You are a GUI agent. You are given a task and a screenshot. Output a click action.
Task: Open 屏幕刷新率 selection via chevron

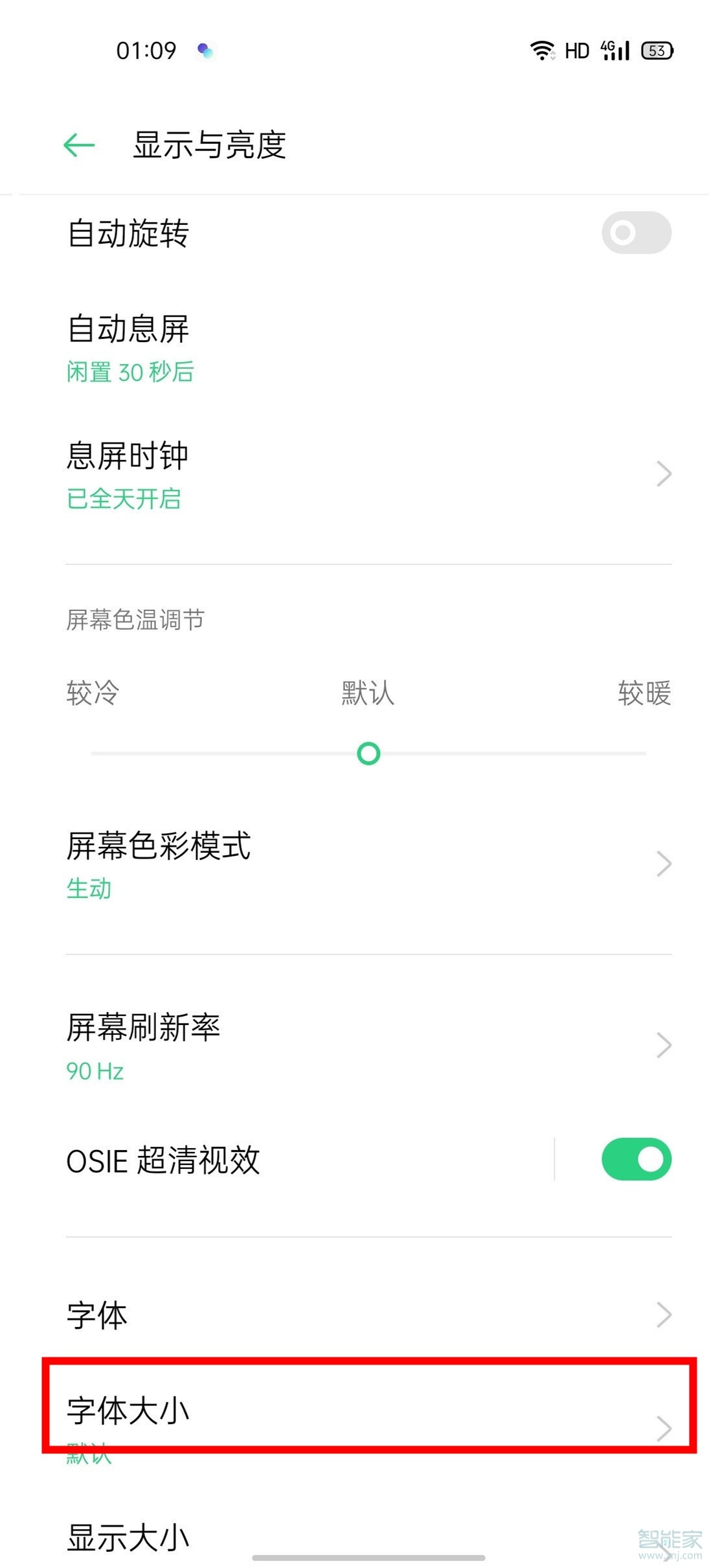[664, 1044]
